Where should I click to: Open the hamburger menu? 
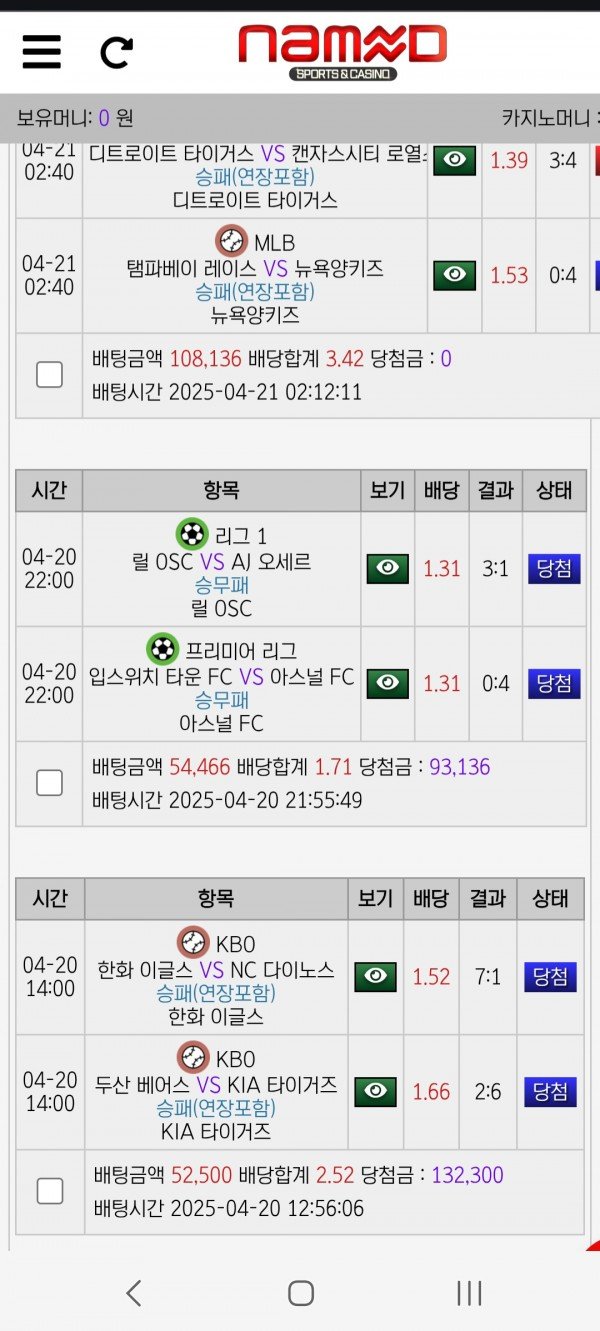click(x=41, y=51)
